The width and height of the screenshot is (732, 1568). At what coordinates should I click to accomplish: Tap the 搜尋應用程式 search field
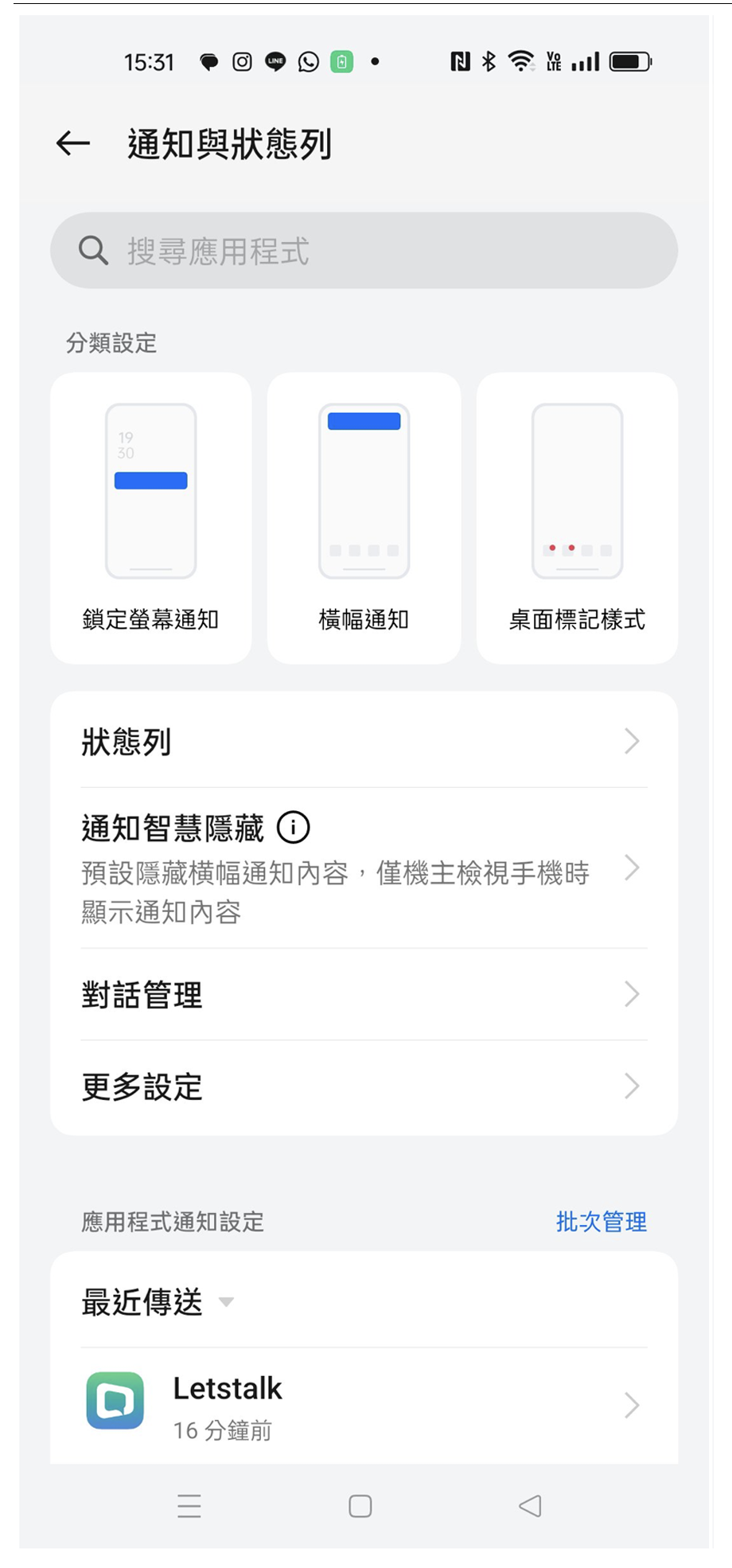364,251
